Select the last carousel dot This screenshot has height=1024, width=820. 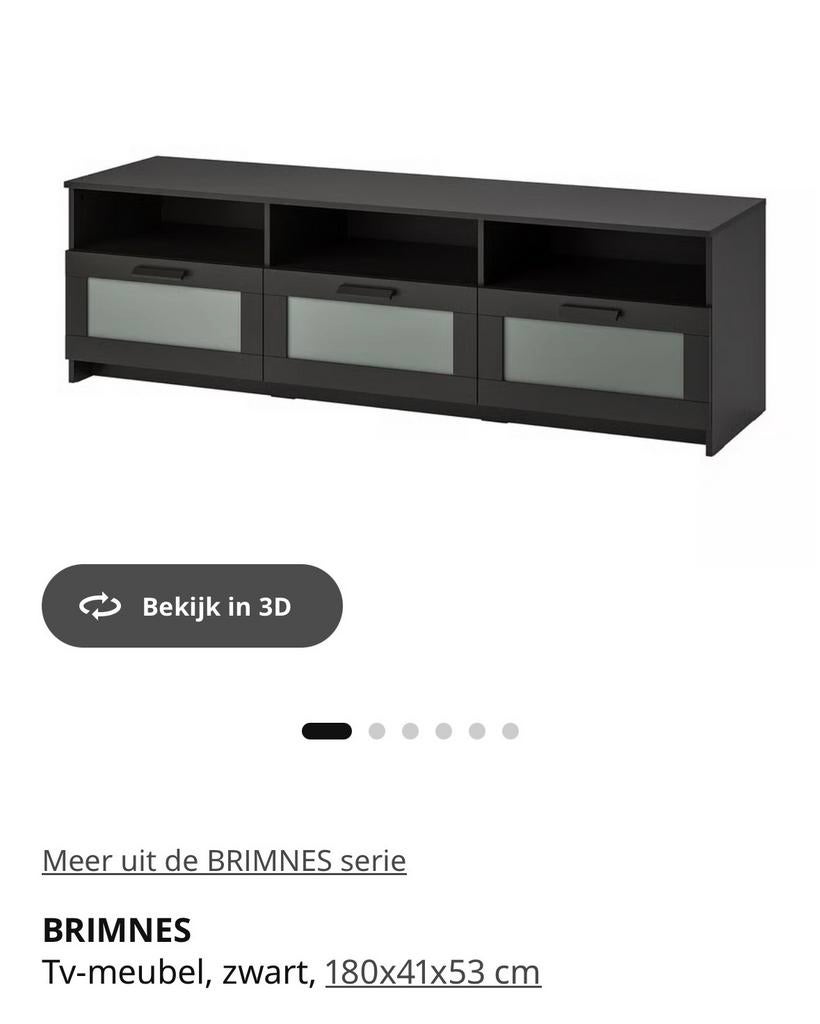coord(510,731)
